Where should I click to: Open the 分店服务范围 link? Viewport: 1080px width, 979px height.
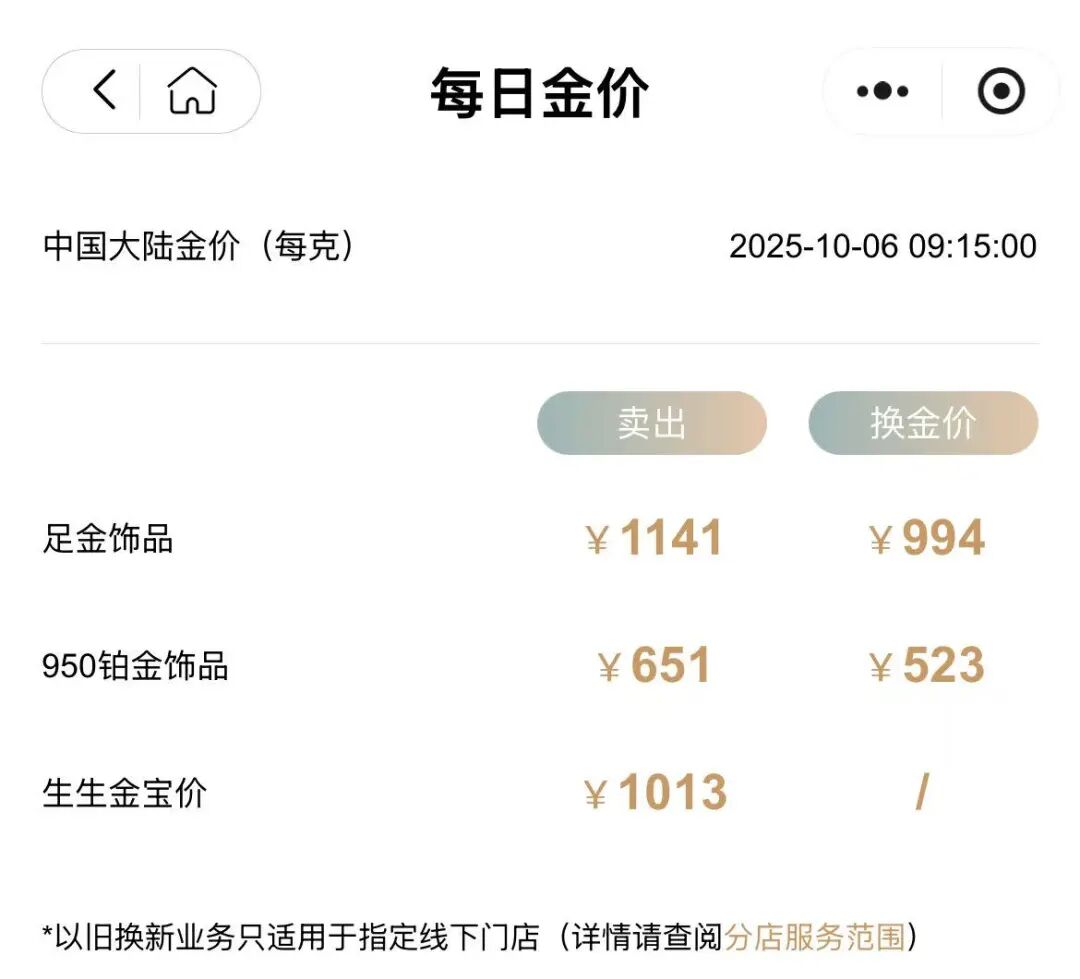tap(814, 937)
